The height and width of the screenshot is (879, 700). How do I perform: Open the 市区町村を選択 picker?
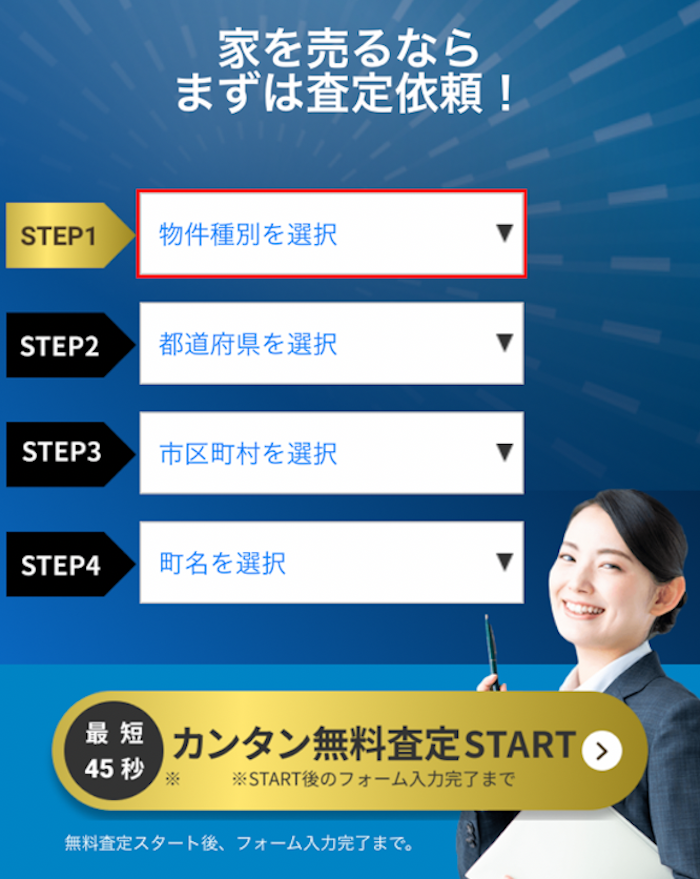pos(331,453)
